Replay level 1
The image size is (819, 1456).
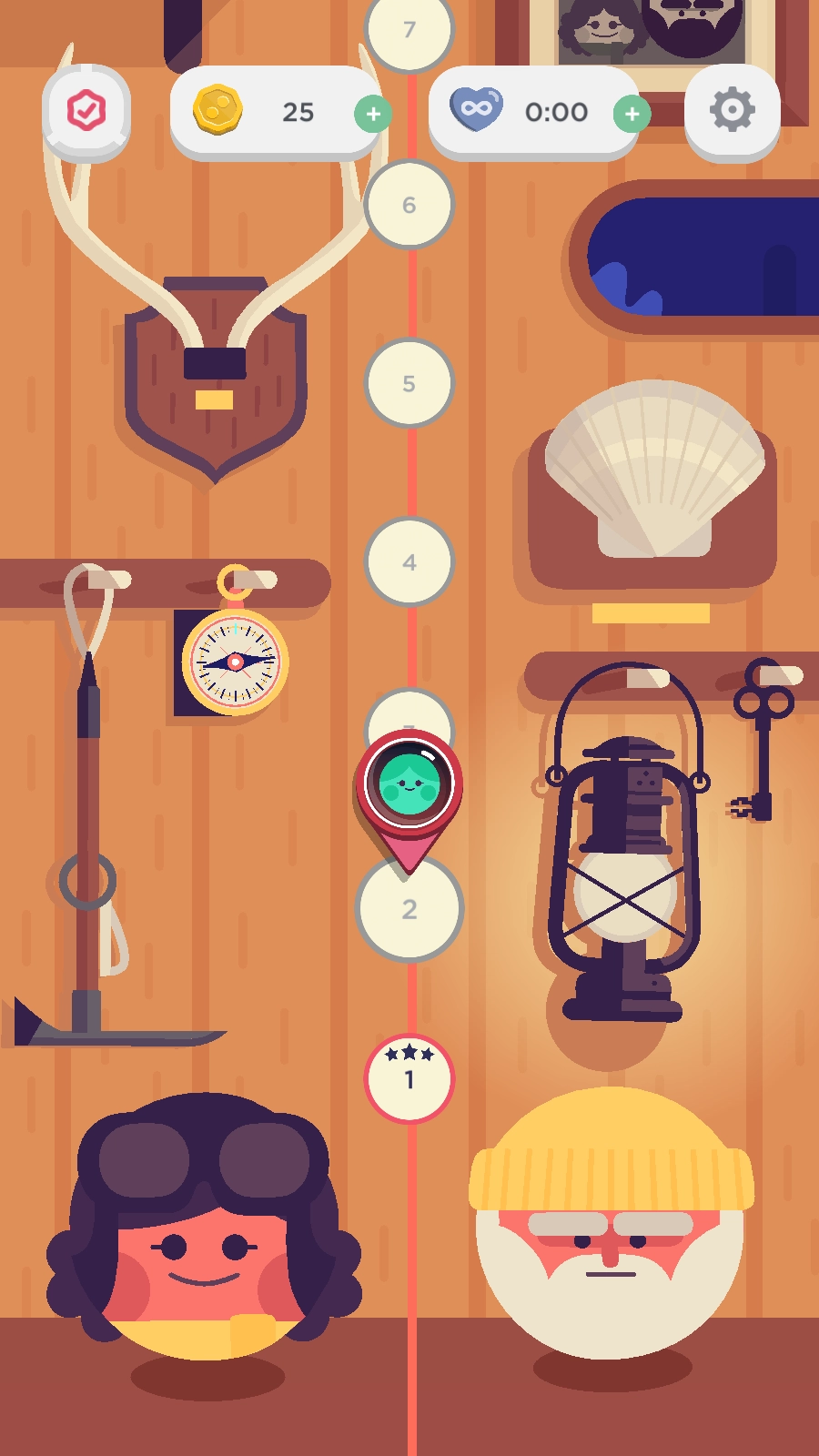[409, 1078]
